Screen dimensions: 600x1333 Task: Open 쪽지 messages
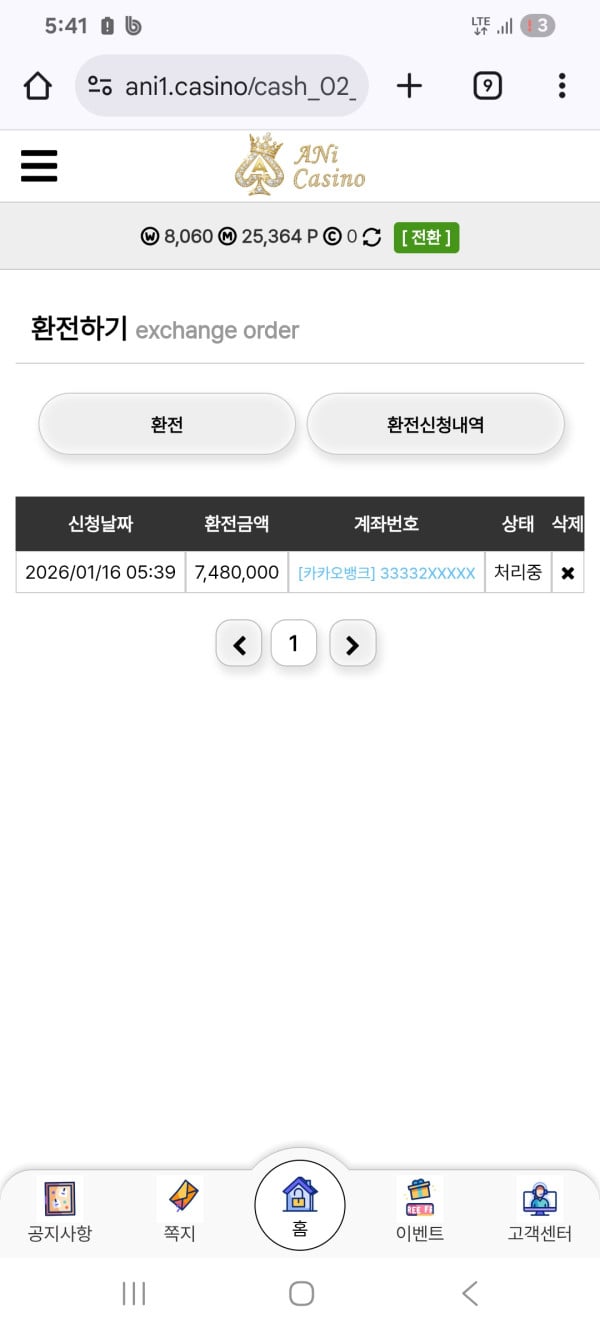[180, 1210]
